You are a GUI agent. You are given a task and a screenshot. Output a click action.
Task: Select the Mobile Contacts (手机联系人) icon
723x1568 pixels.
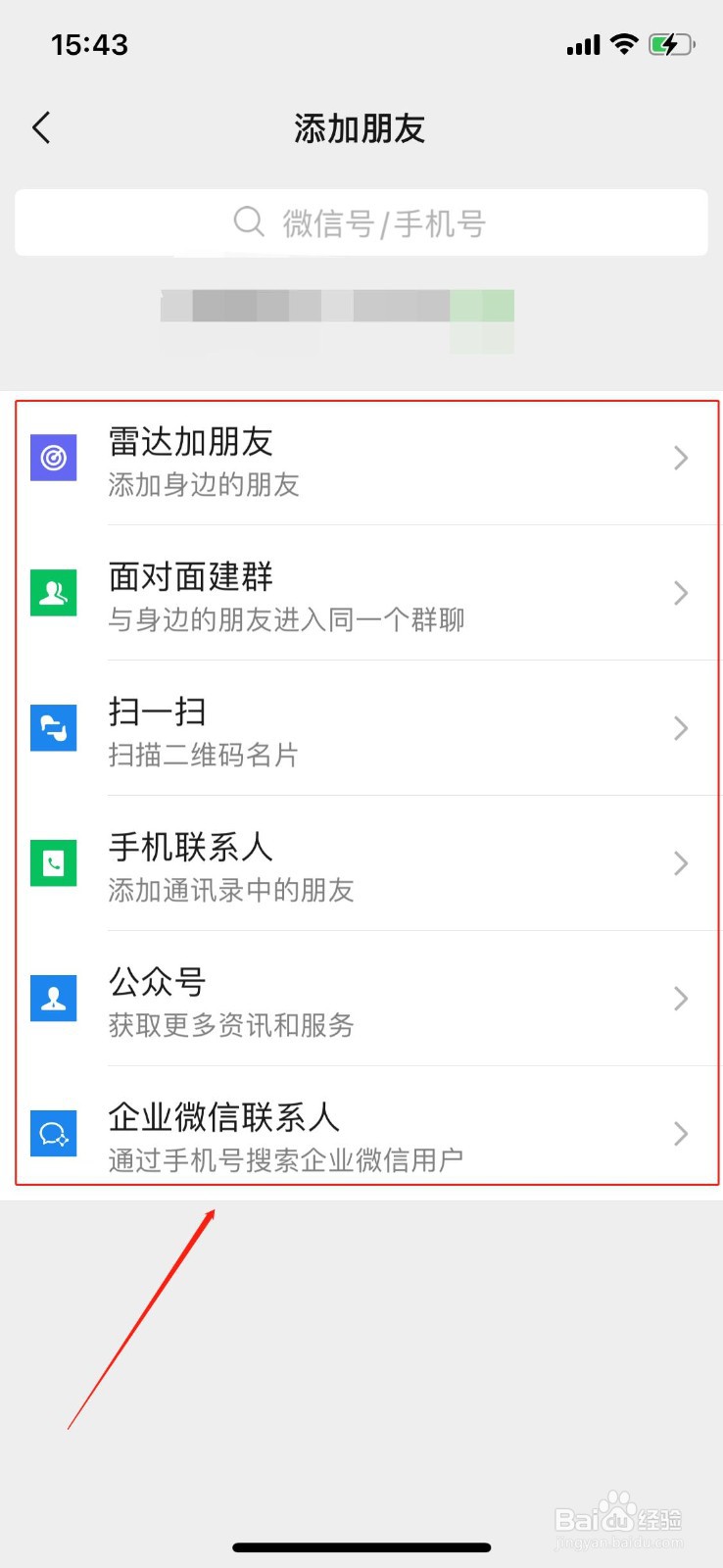[54, 863]
